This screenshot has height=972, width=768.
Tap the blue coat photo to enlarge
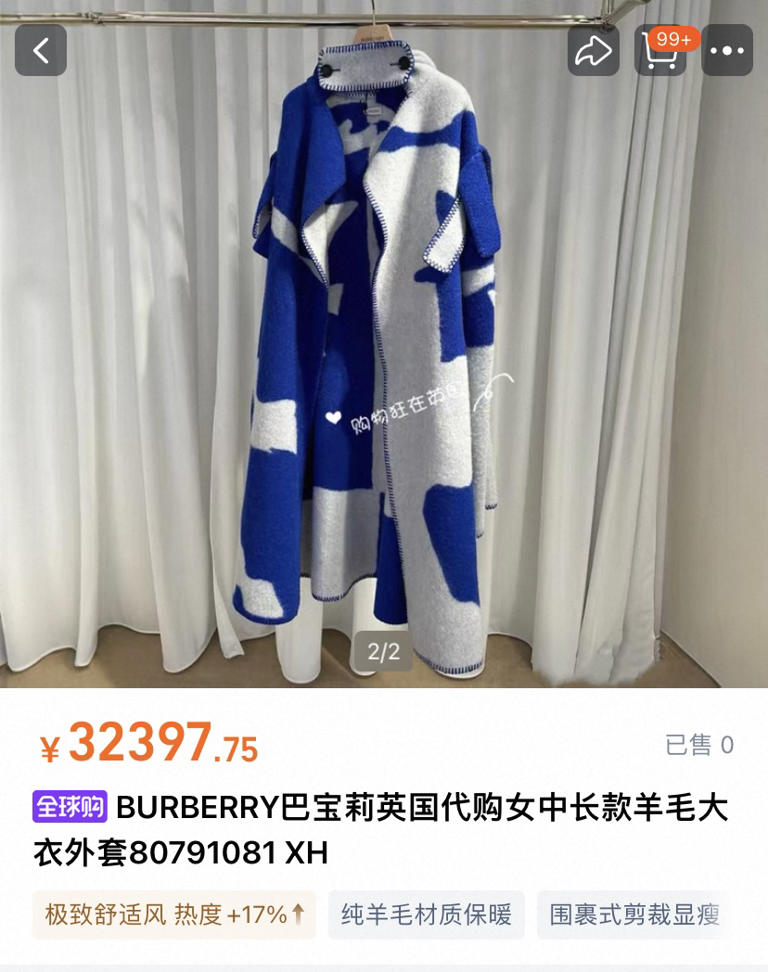click(384, 350)
